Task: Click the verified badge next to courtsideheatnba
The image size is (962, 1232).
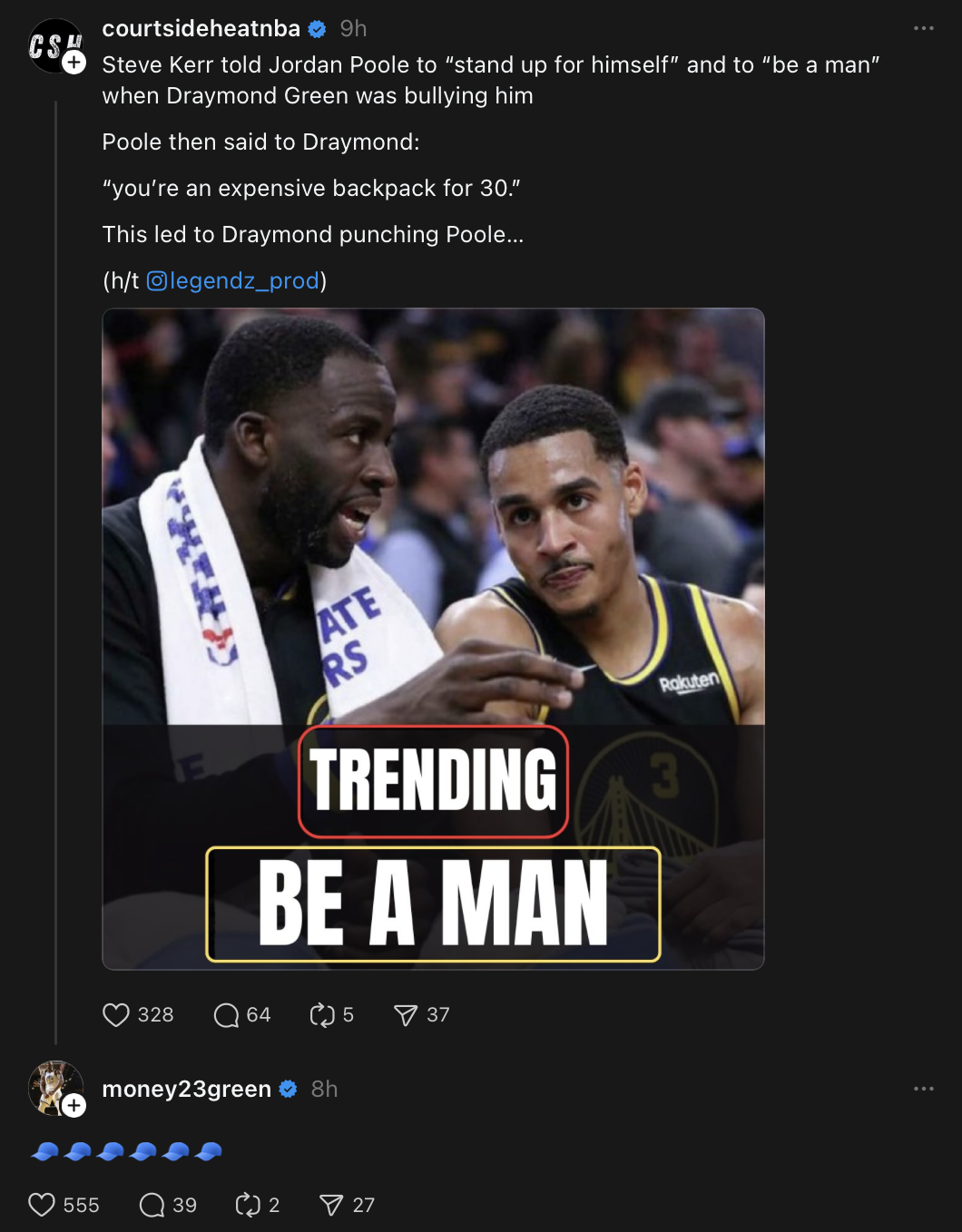Action: tap(316, 28)
